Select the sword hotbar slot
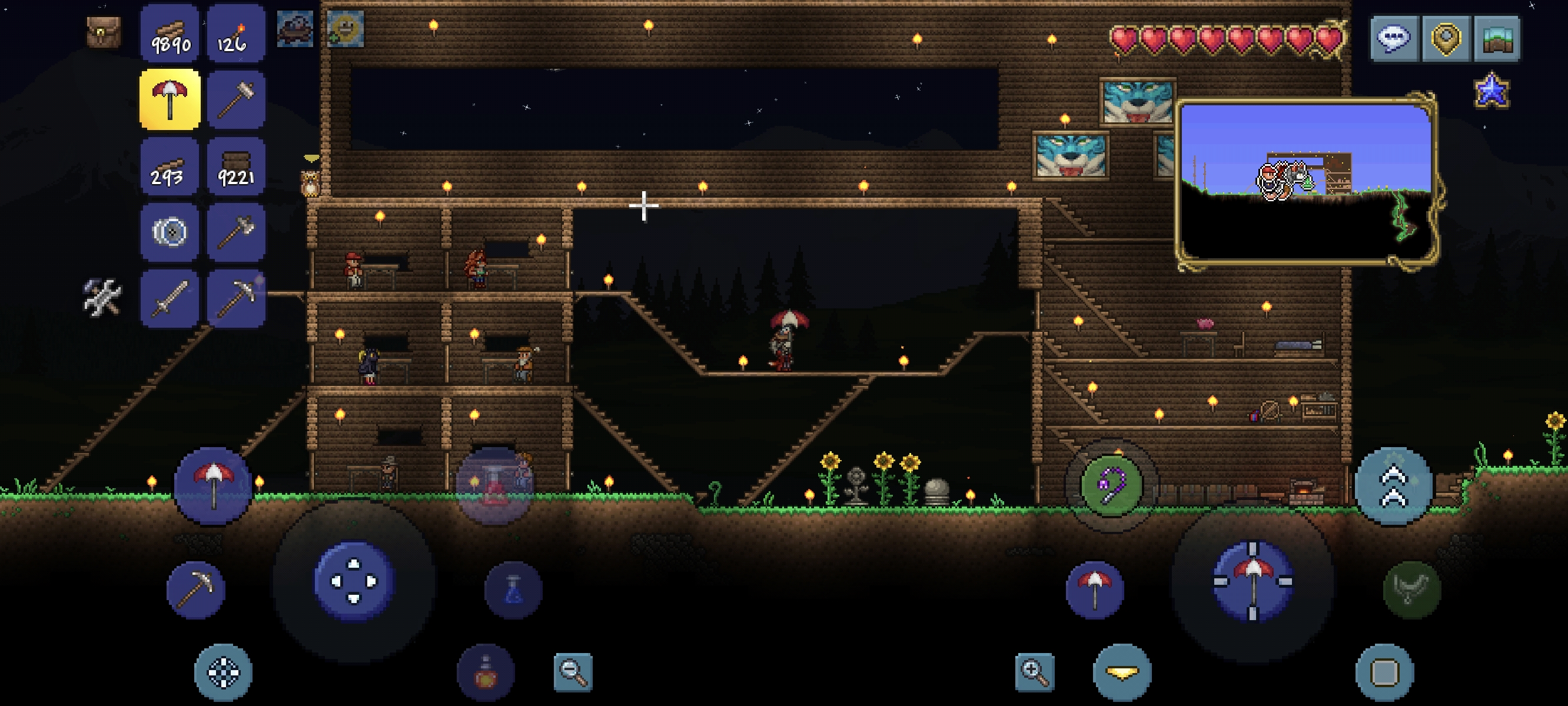The width and height of the screenshot is (1568, 706). pyautogui.click(x=170, y=298)
